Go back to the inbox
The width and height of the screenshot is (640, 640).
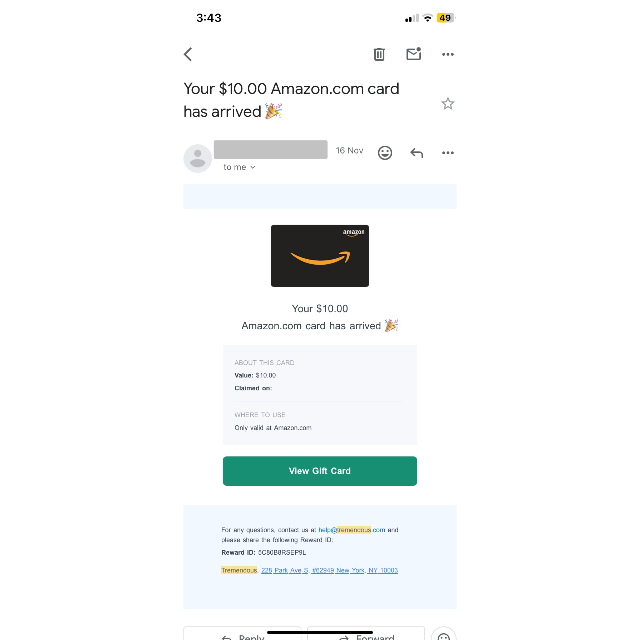tap(188, 54)
